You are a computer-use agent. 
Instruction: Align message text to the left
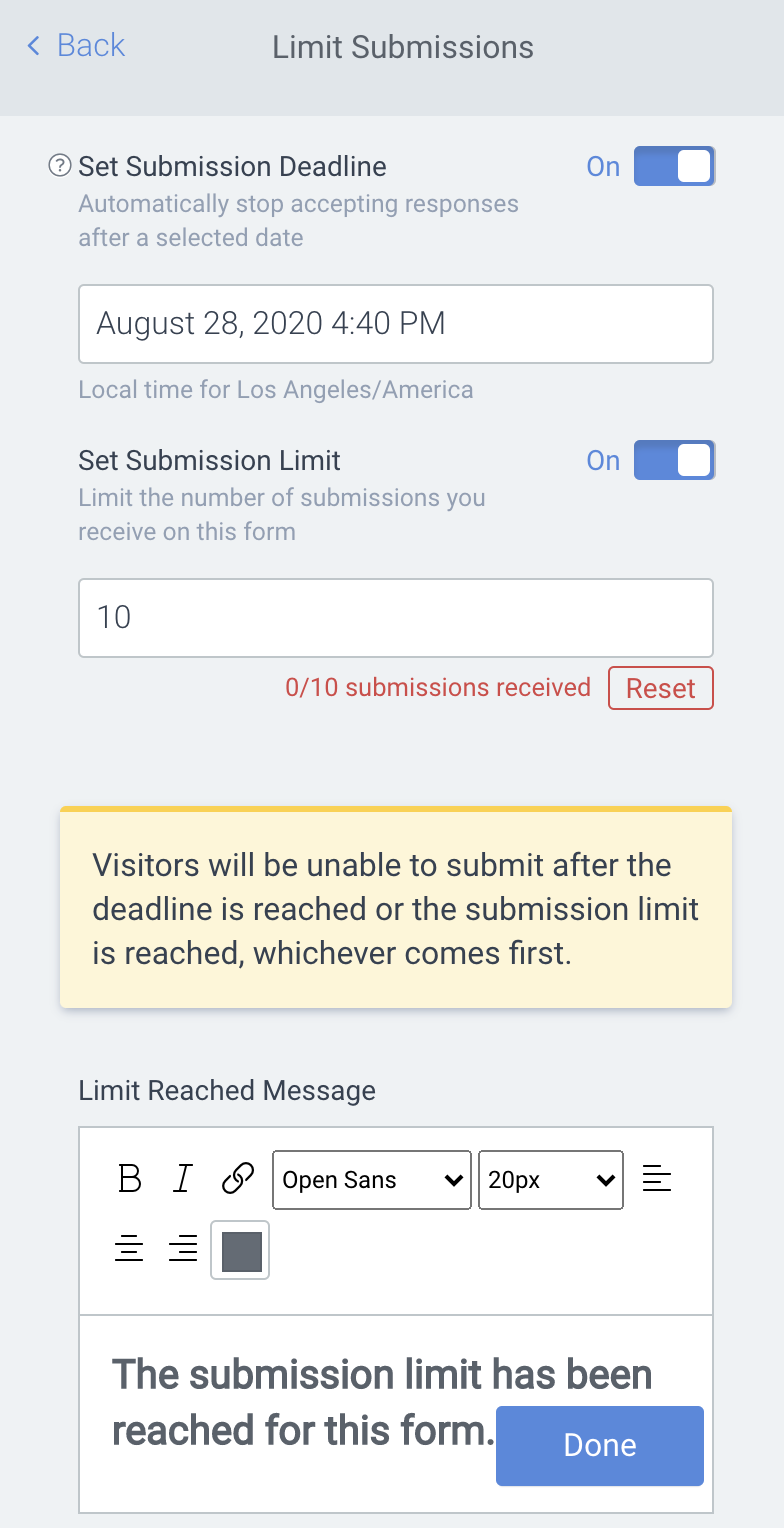pos(657,1179)
